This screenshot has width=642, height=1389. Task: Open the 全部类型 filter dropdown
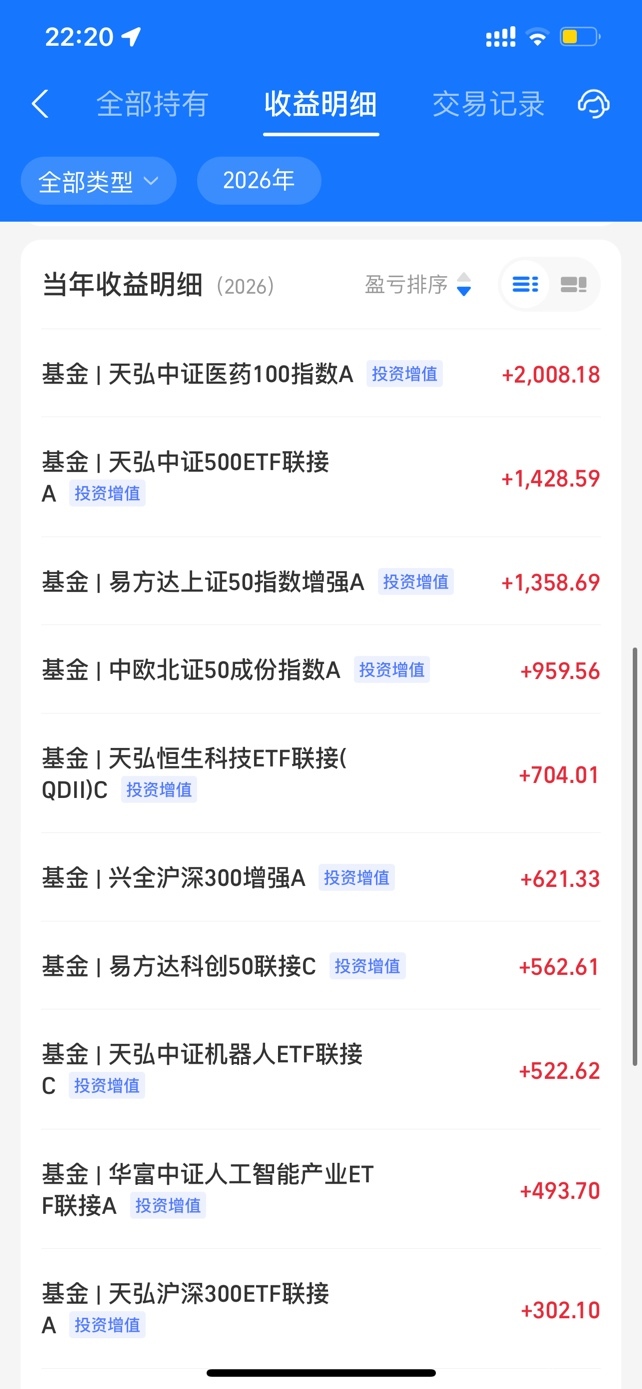(98, 181)
